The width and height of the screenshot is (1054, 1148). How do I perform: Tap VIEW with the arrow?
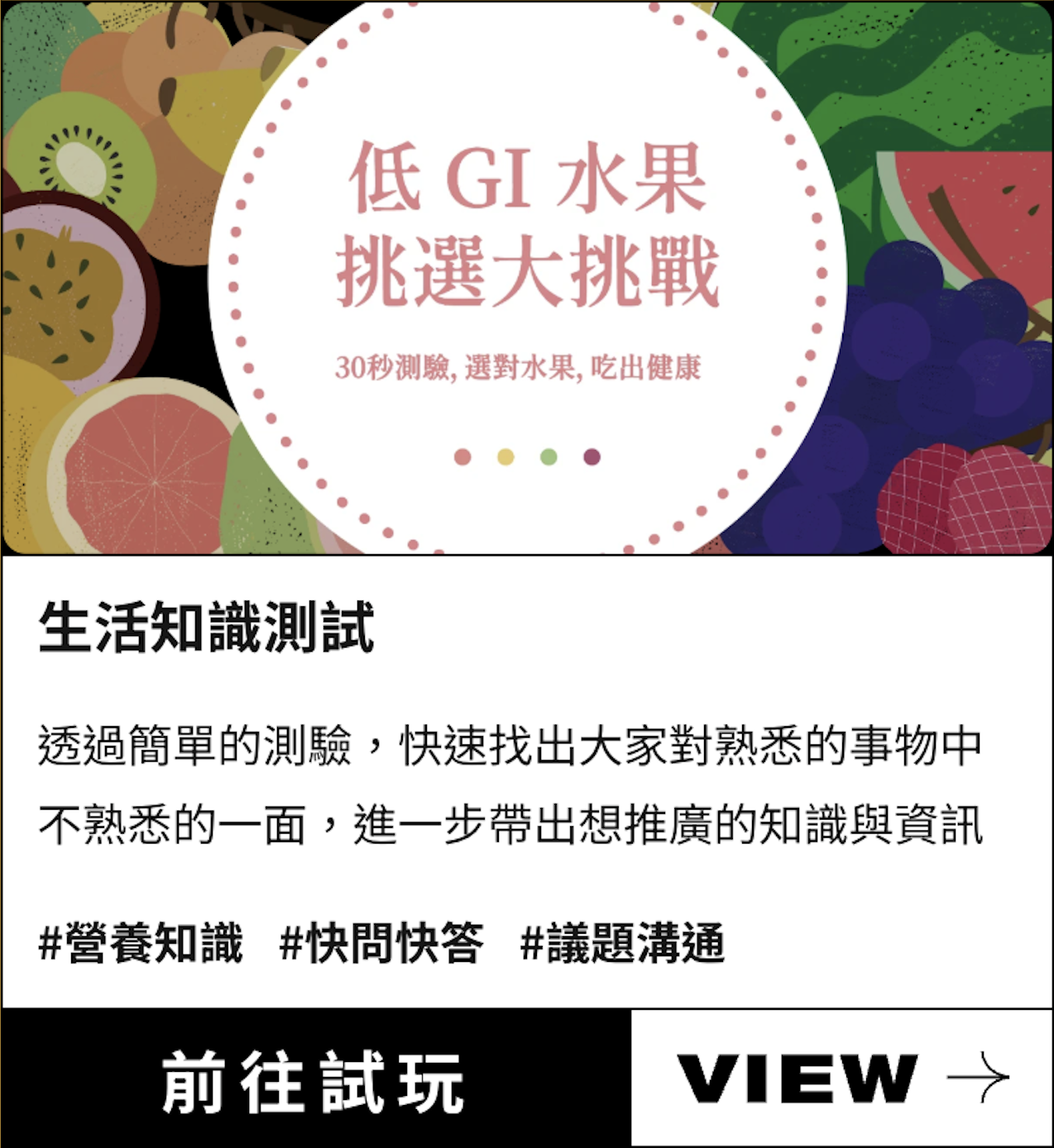coord(841,1079)
